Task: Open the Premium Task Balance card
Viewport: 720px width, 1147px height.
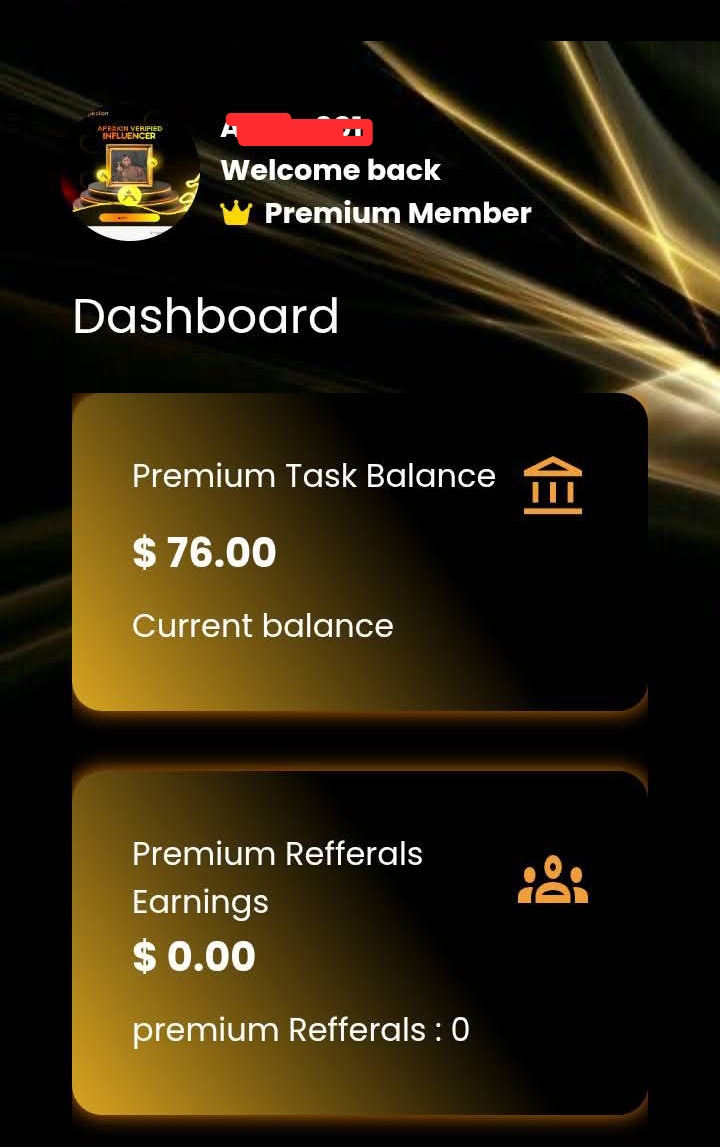Action: tap(360, 552)
